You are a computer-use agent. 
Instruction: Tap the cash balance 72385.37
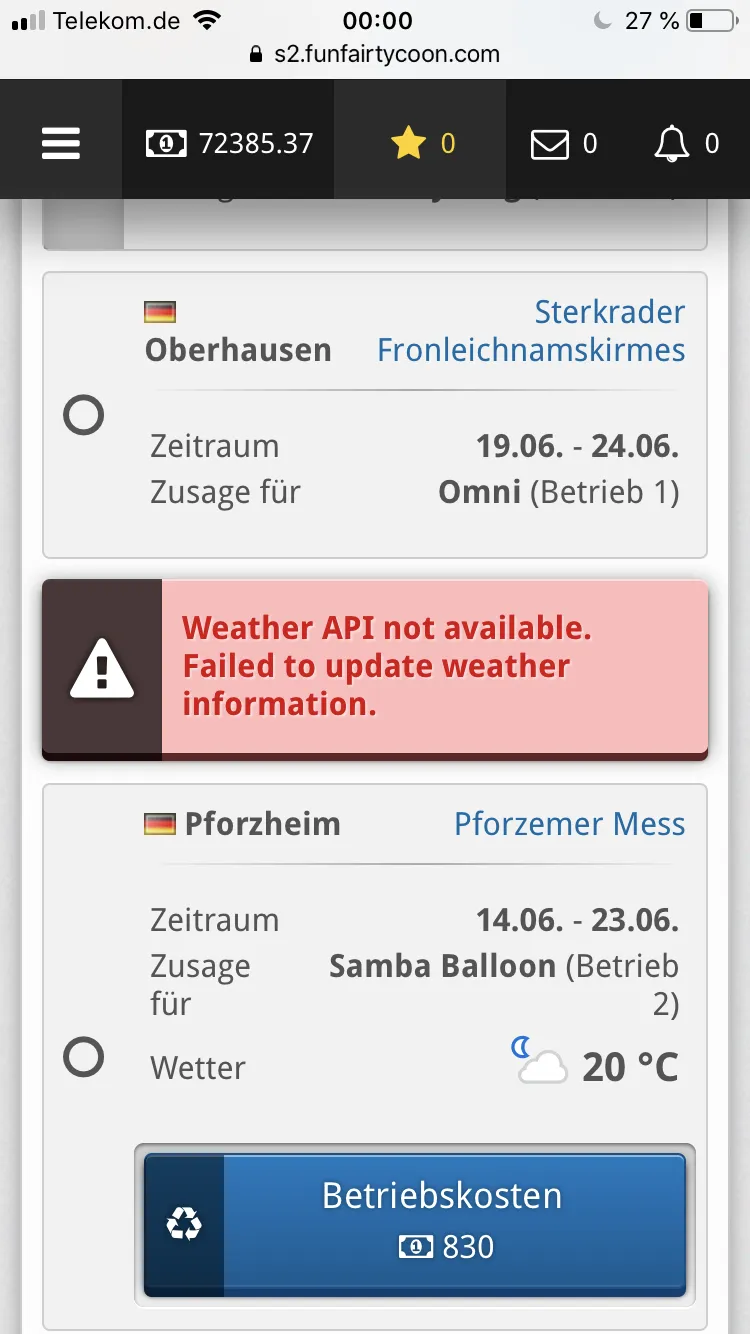(x=230, y=143)
